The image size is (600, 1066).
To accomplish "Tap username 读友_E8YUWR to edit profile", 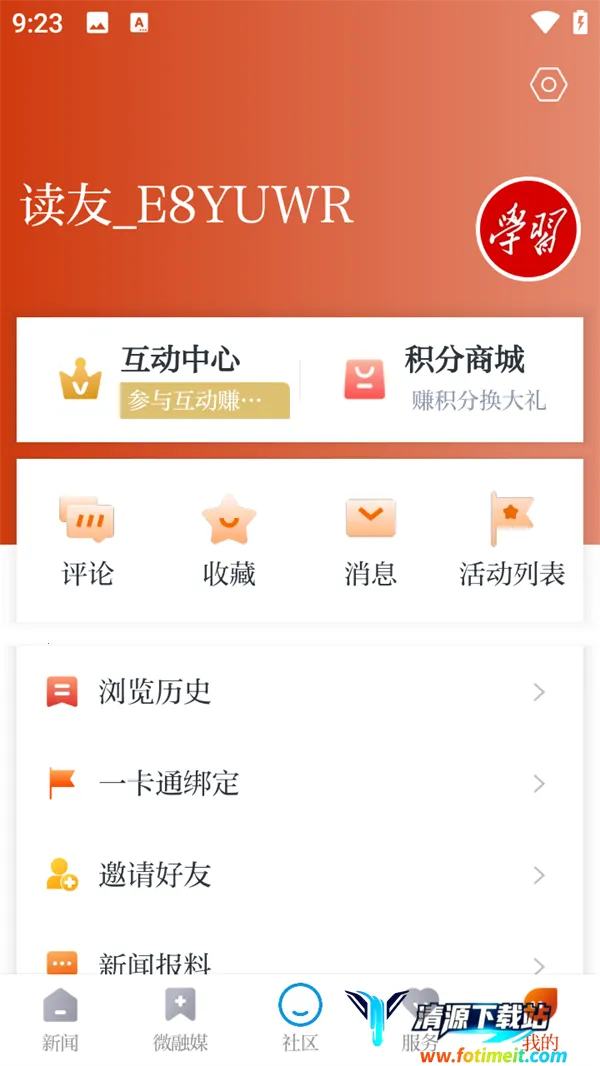I will click(x=187, y=206).
